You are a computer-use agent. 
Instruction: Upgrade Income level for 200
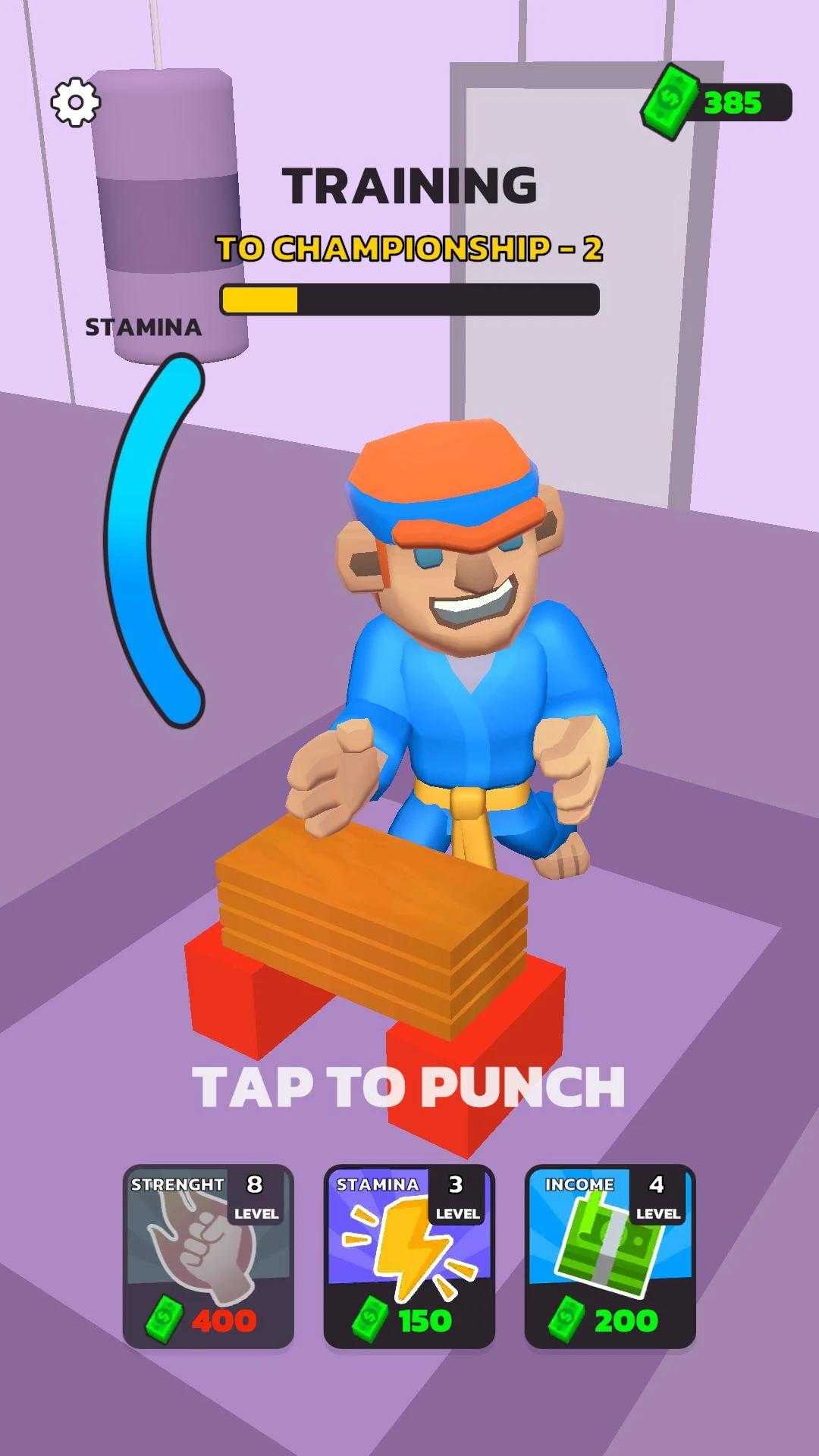click(x=610, y=1256)
